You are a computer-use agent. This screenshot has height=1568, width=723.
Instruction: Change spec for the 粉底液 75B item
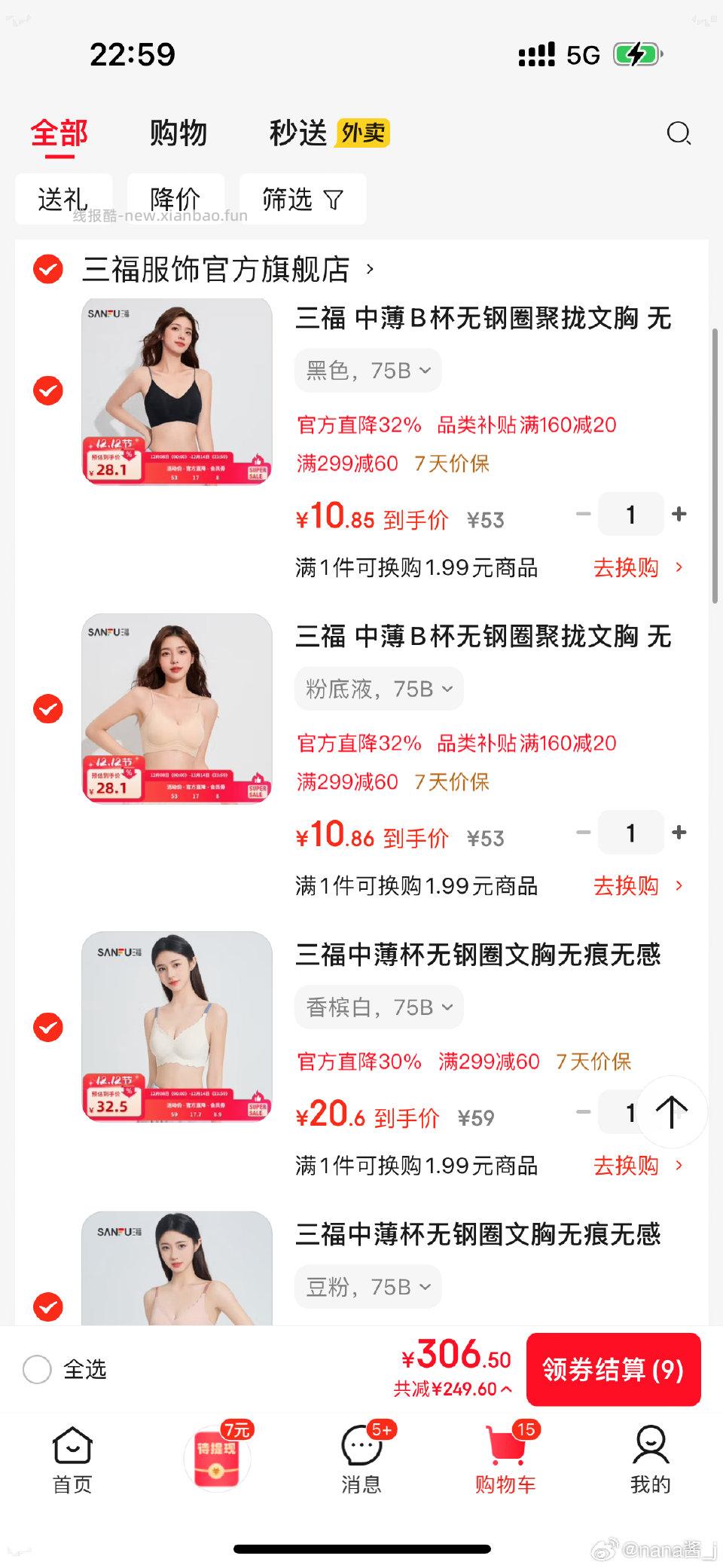pyautogui.click(x=378, y=688)
